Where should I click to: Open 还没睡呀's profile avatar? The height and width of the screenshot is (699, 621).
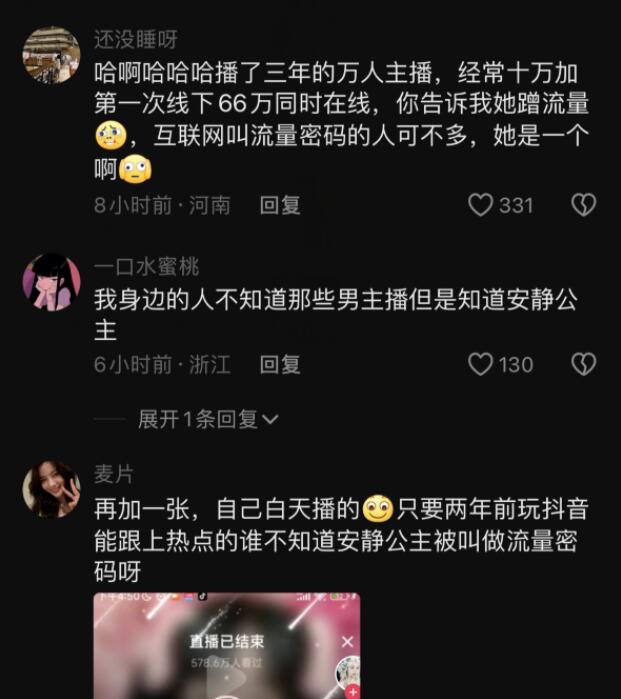(x=51, y=55)
